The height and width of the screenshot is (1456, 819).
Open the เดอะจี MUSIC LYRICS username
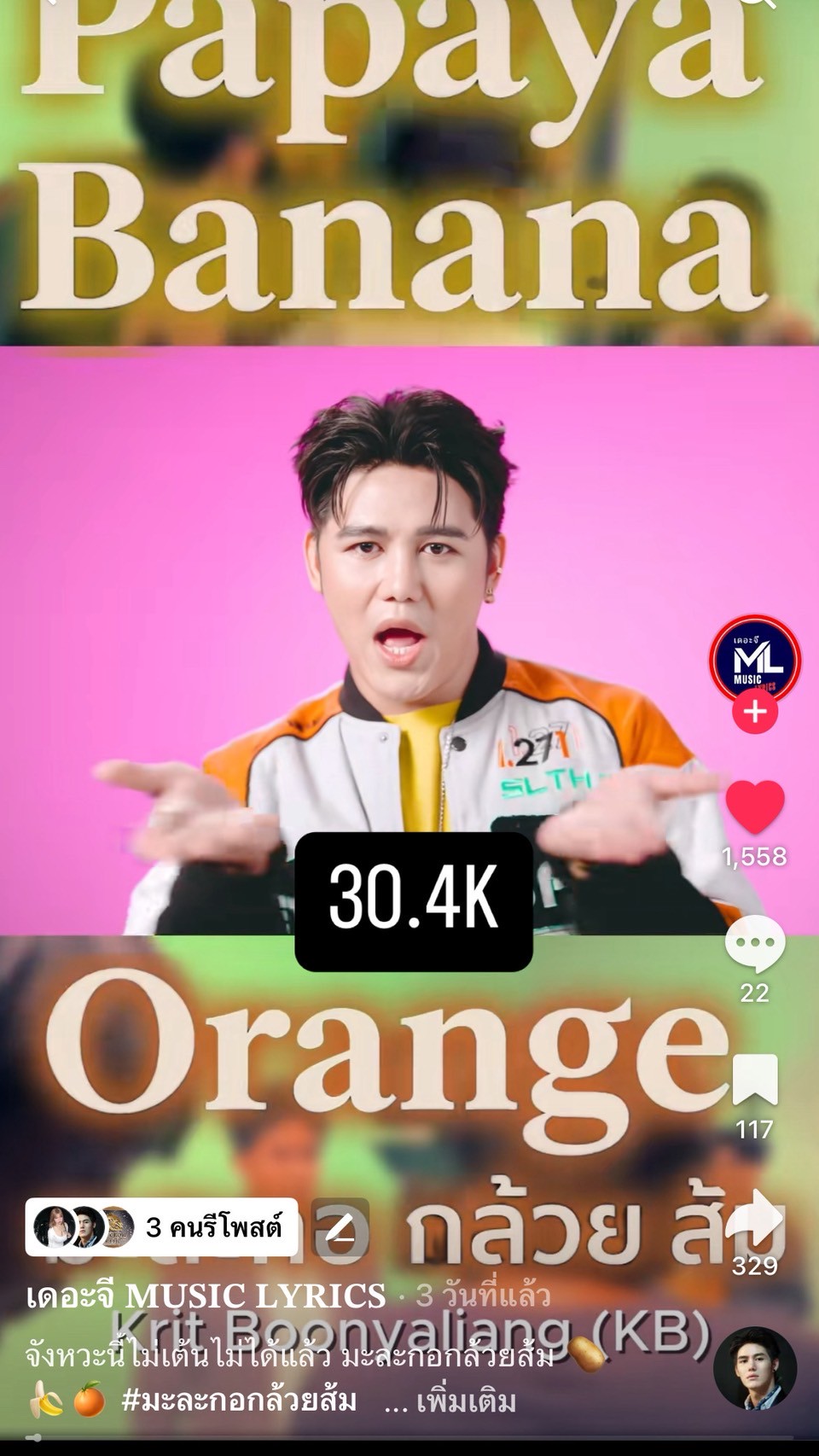pyautogui.click(x=206, y=1296)
